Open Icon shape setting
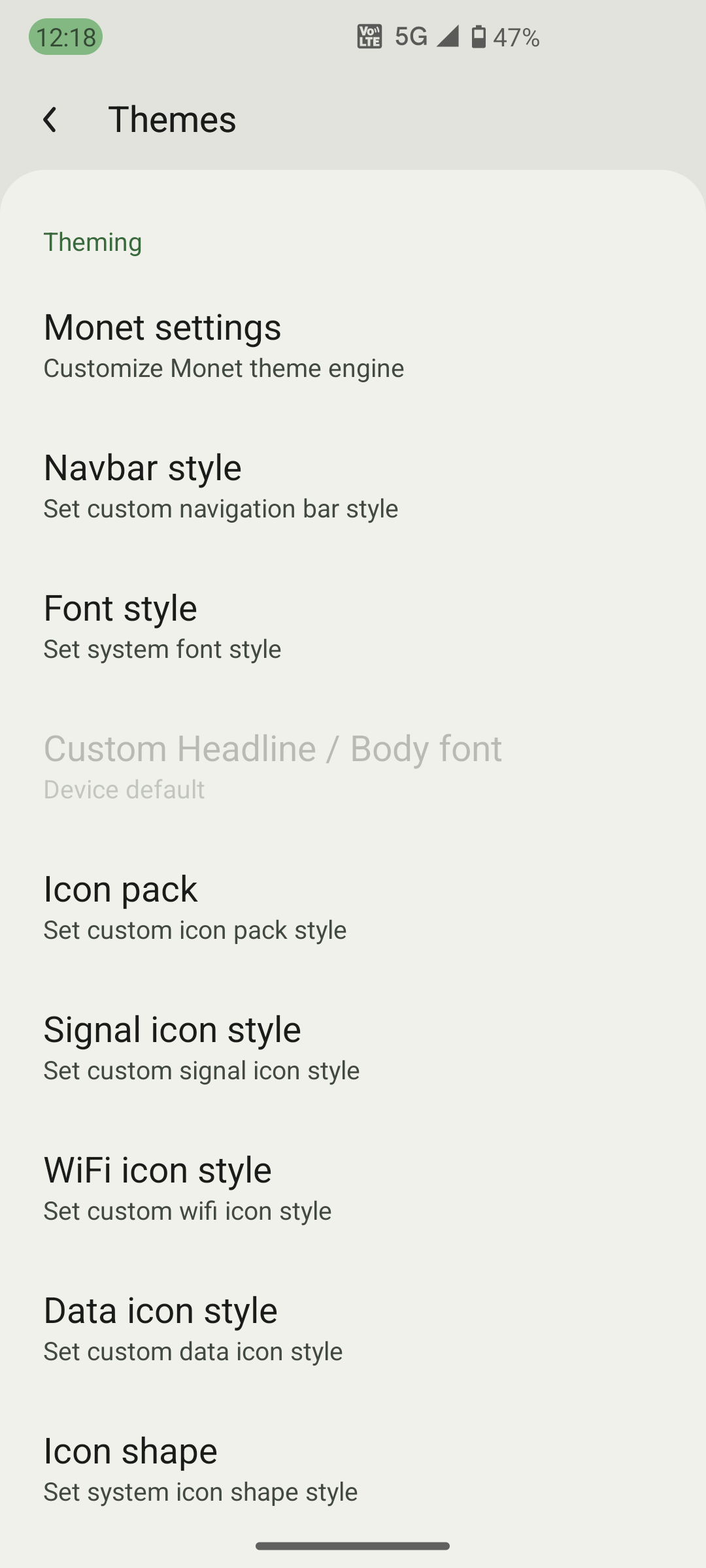This screenshot has width=706, height=1568. (x=200, y=1469)
